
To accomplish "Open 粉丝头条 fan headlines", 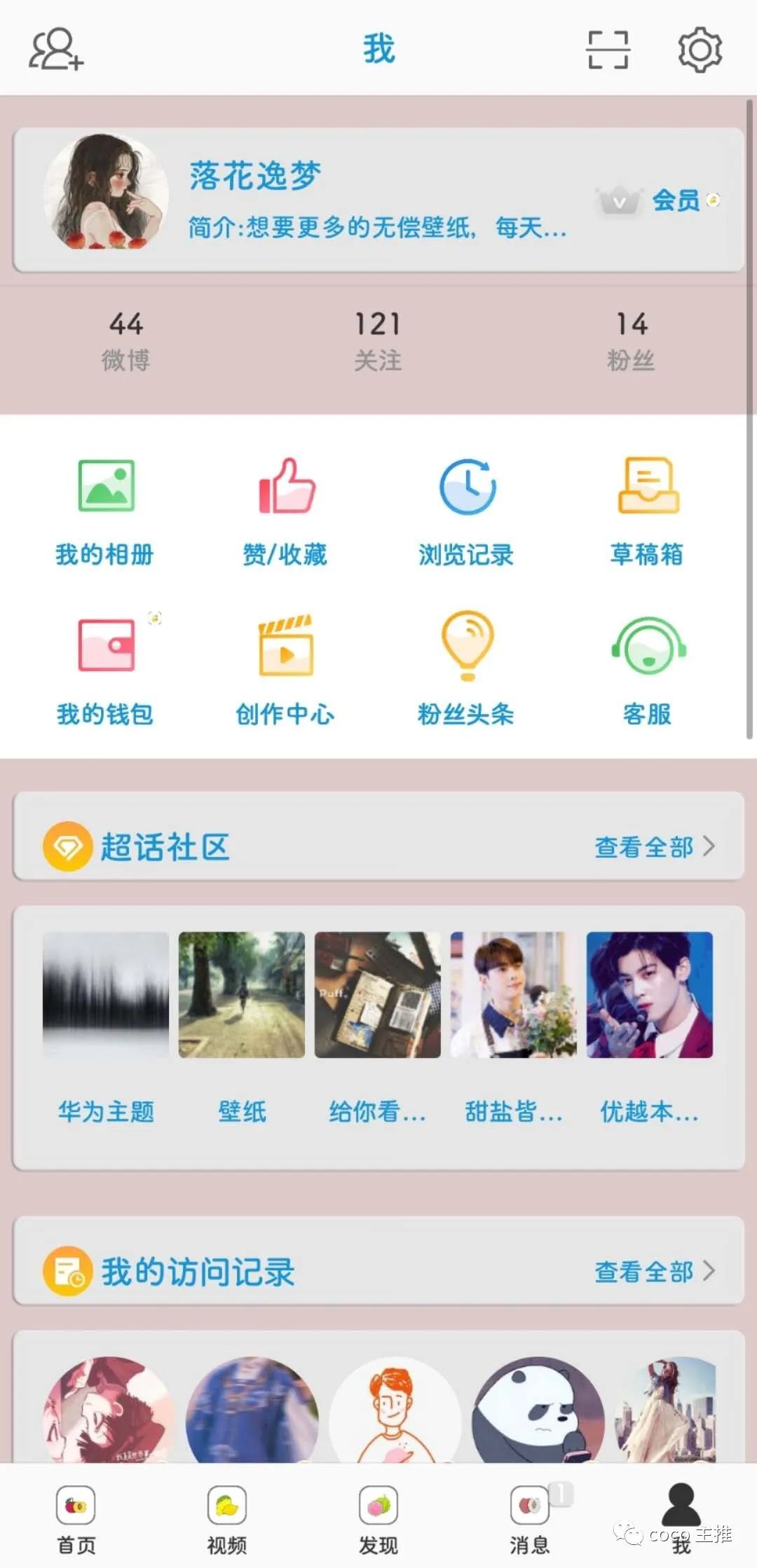I will [466, 670].
